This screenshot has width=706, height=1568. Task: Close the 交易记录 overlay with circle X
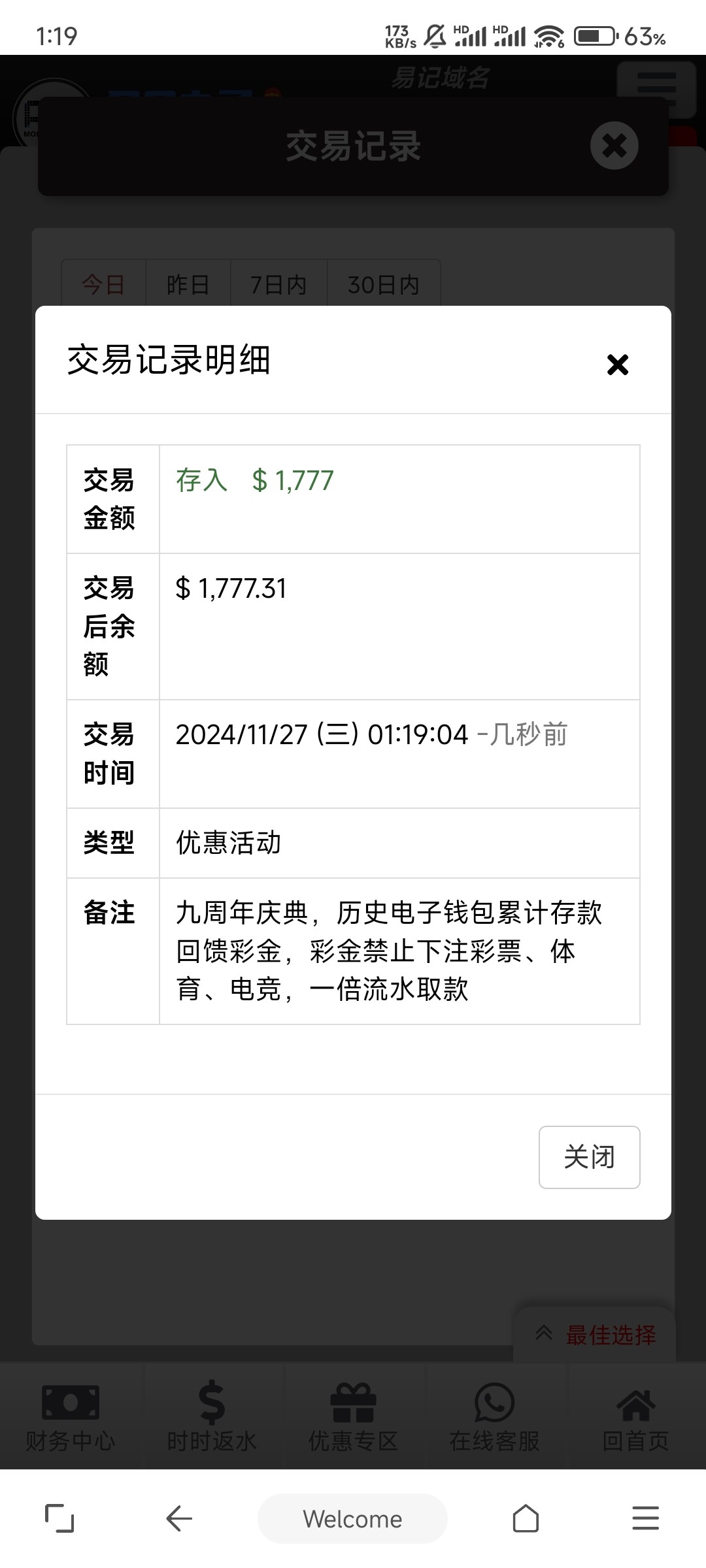click(613, 145)
